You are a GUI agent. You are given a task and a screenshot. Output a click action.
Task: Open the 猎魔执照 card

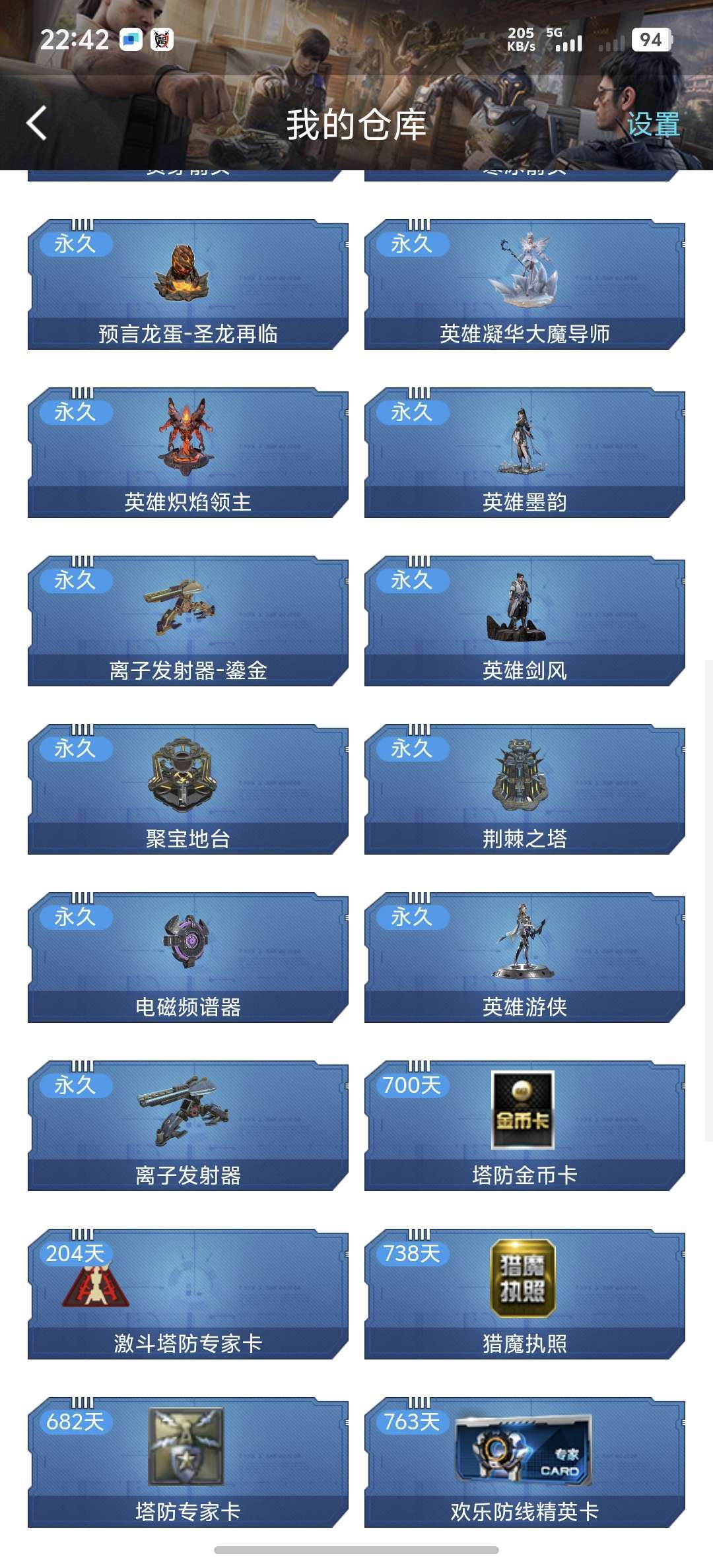525,1294
